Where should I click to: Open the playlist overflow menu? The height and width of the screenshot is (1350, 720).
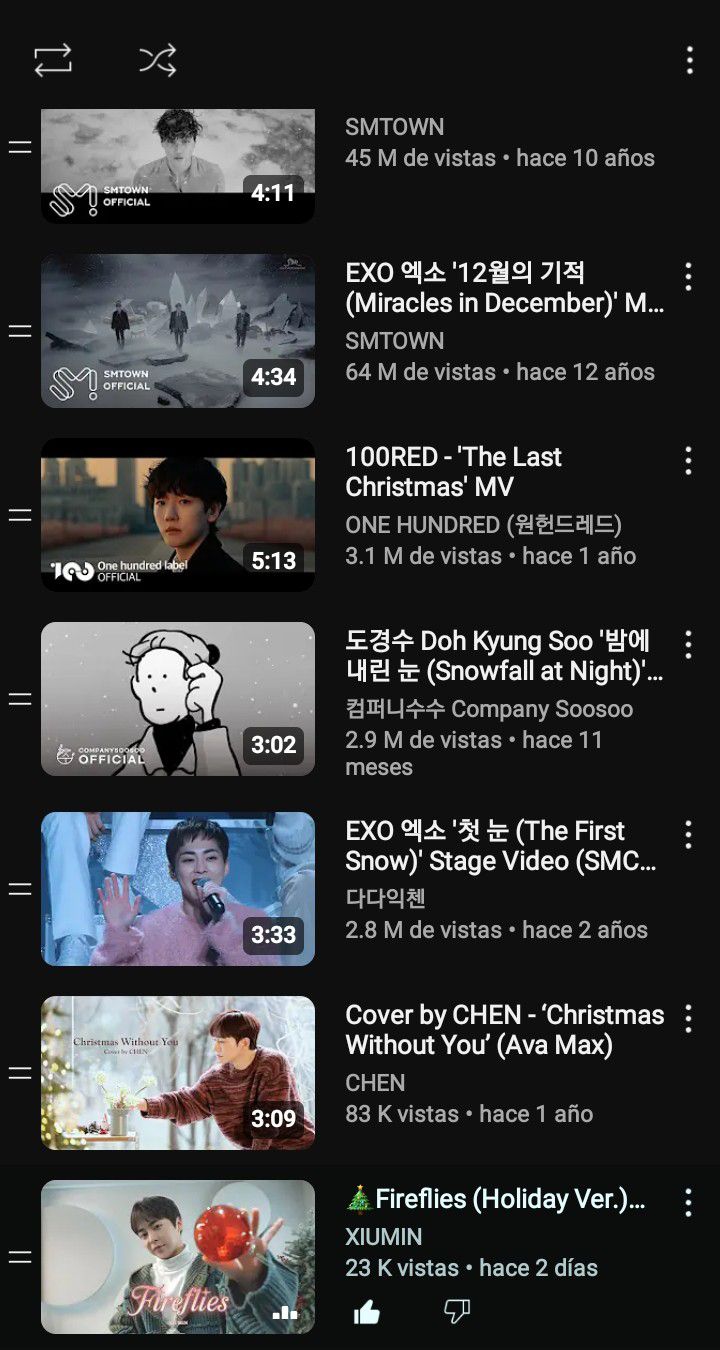click(x=689, y=60)
